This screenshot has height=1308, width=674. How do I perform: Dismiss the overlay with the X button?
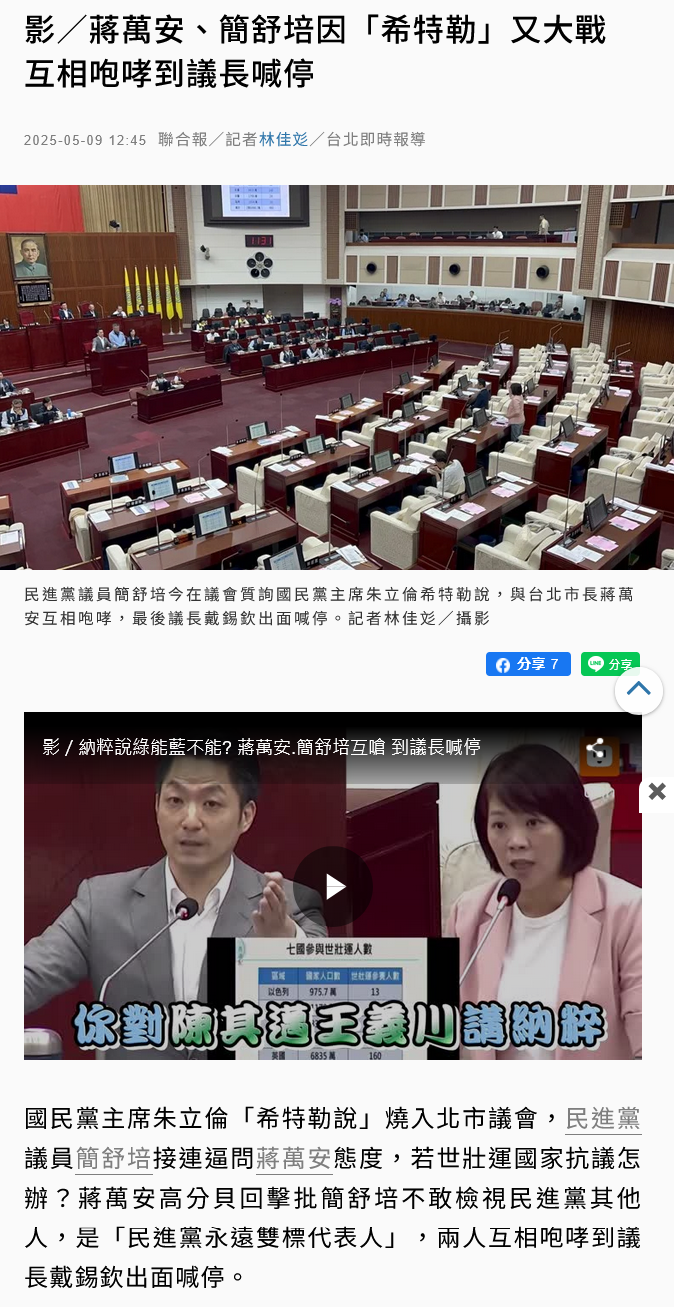click(x=657, y=792)
